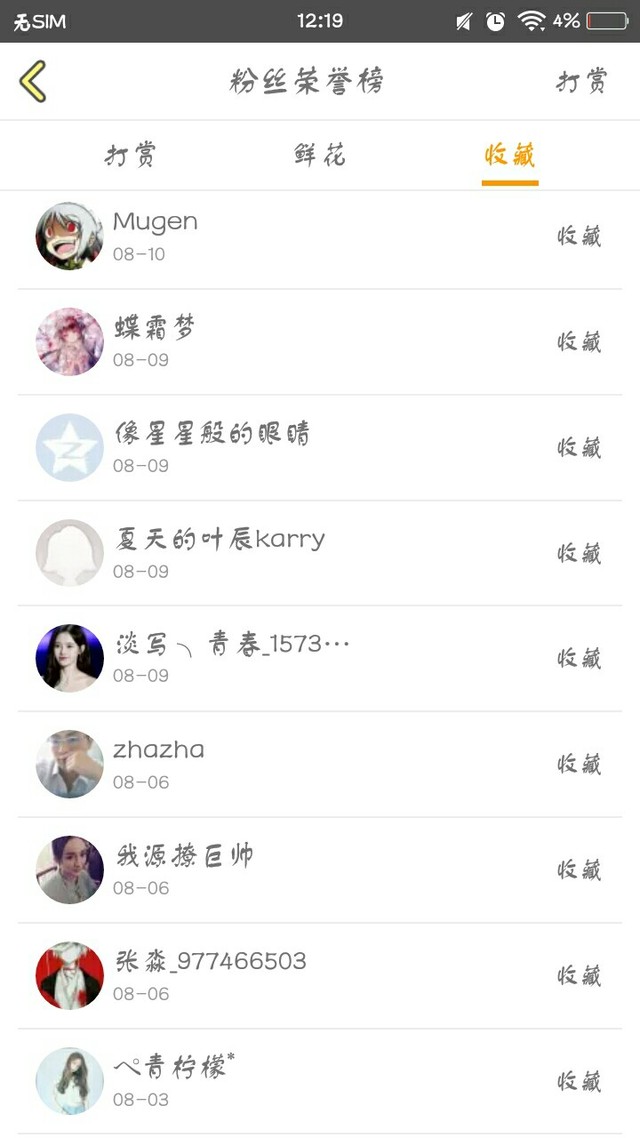The width and height of the screenshot is (640, 1138).
Task: Switch to the 打赏 tab
Action: 131,156
